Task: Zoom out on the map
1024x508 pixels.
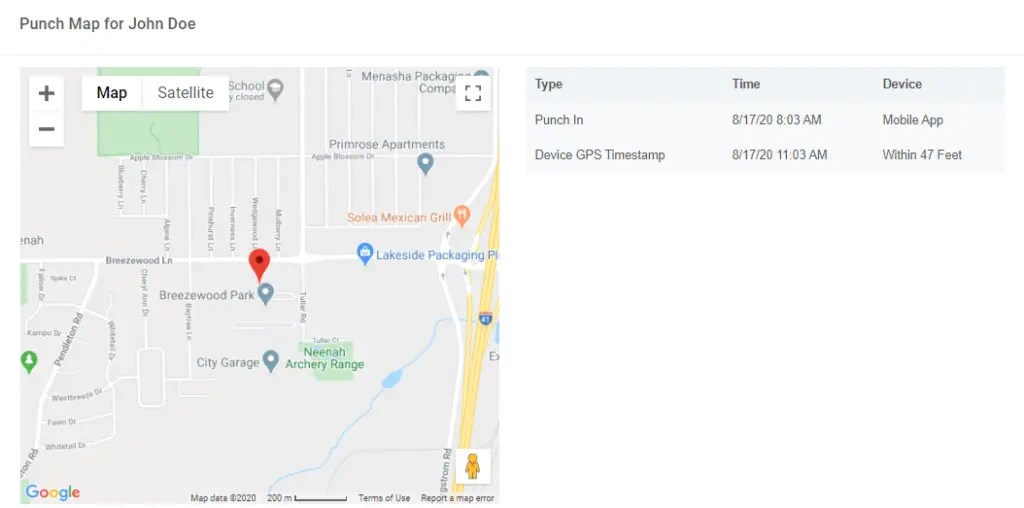Action: click(x=46, y=129)
